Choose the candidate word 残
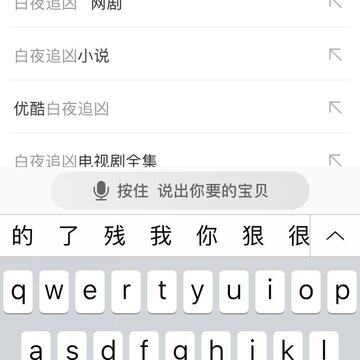Screen dimensions: 360x360 coord(115,235)
